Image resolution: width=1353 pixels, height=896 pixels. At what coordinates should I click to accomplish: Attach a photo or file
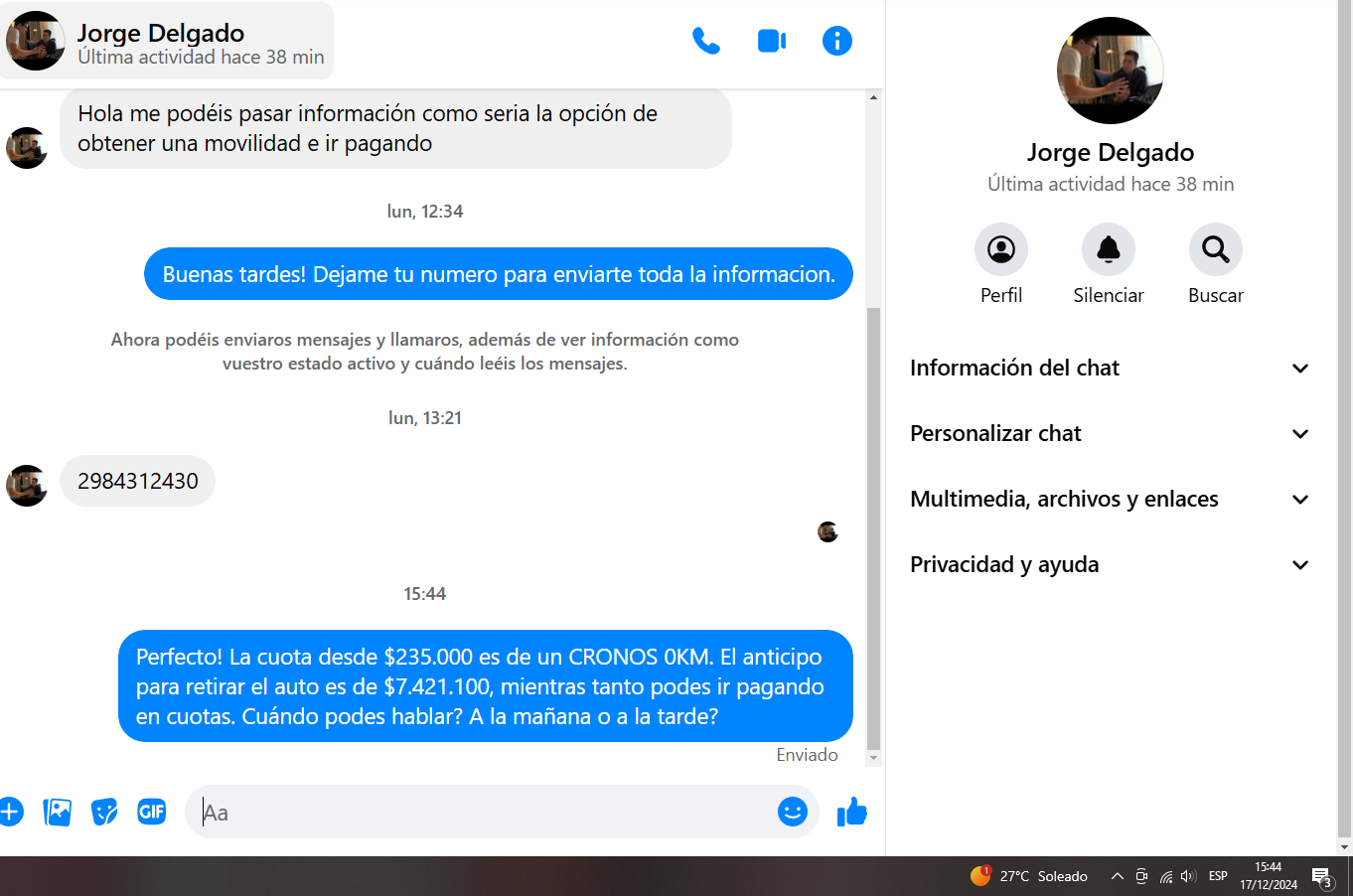[x=58, y=812]
